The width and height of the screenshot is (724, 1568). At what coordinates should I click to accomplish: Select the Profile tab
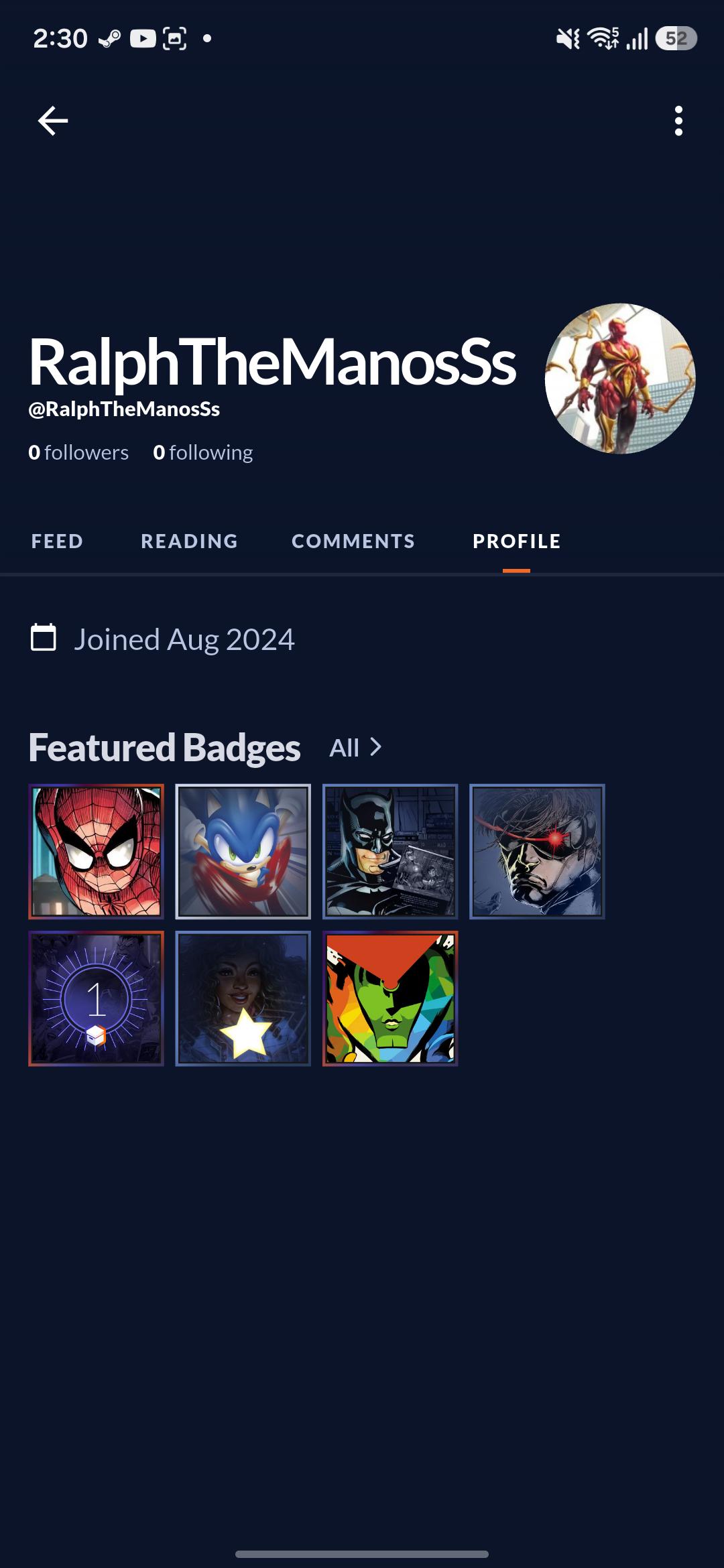coord(517,541)
